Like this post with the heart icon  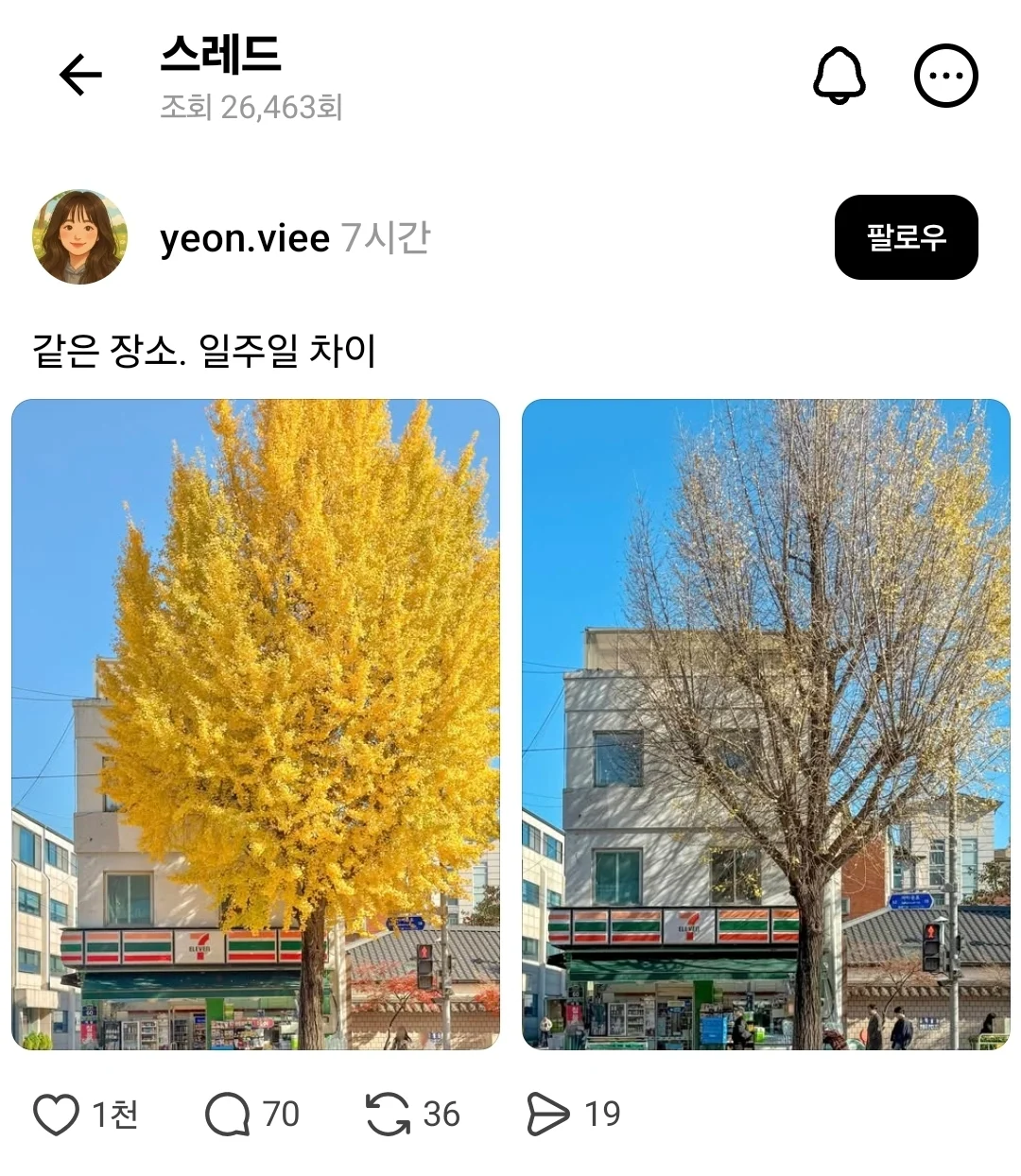(57, 1115)
